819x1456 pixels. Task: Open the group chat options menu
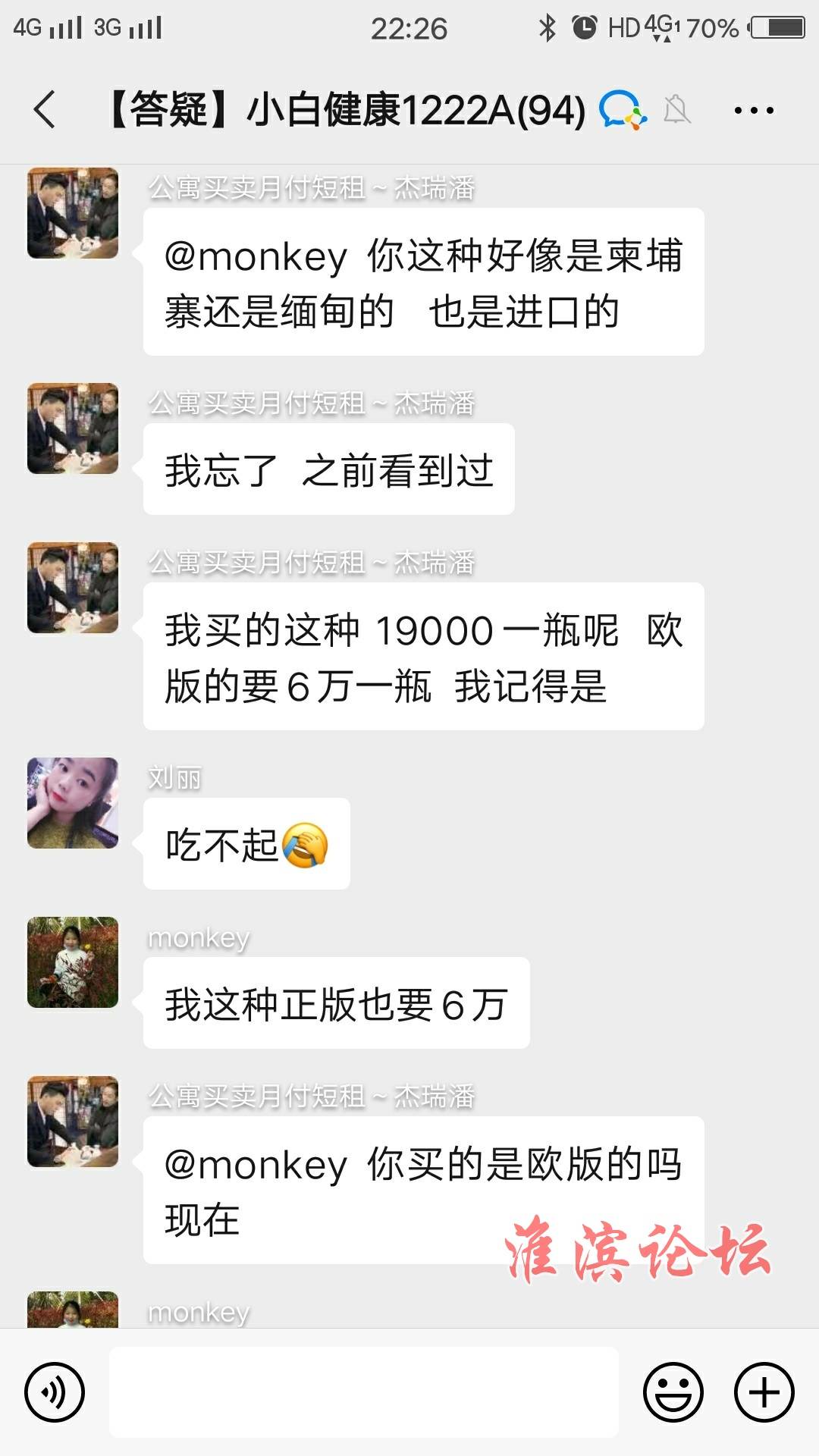tap(753, 111)
